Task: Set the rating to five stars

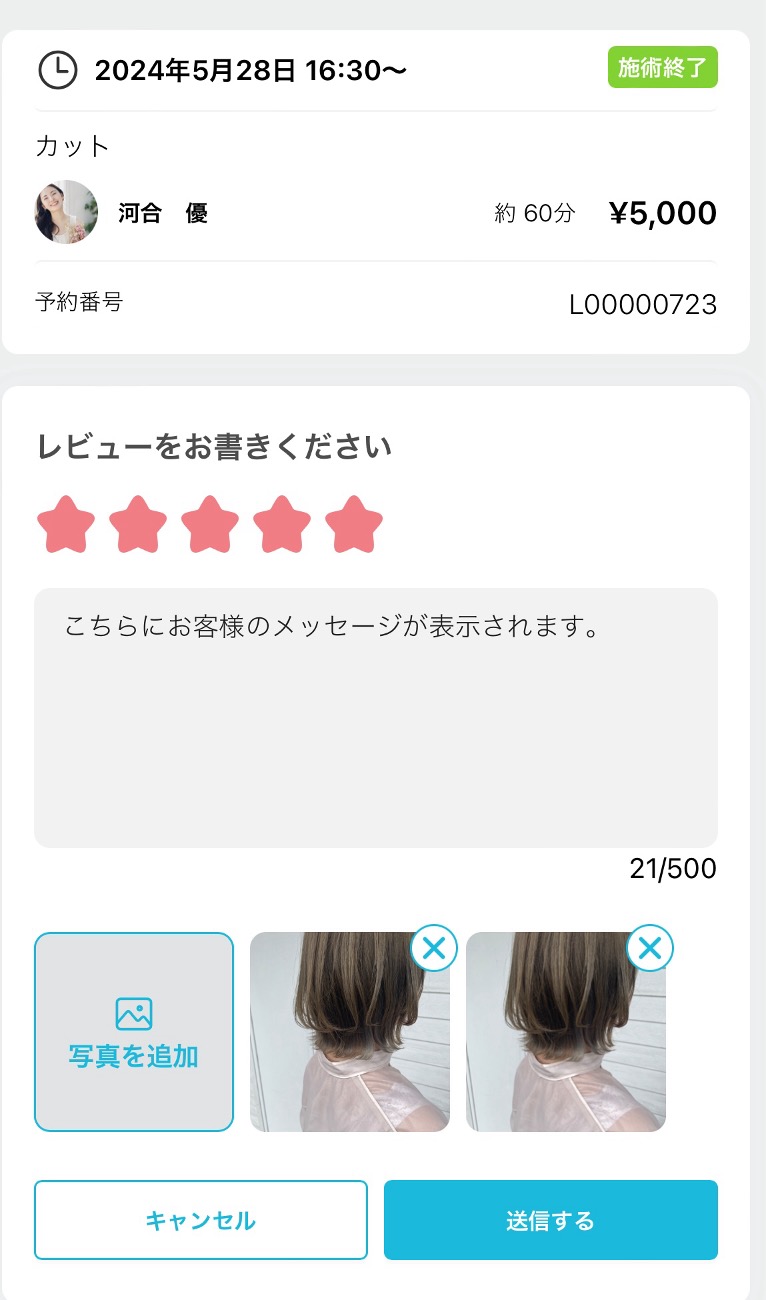Action: (x=354, y=524)
